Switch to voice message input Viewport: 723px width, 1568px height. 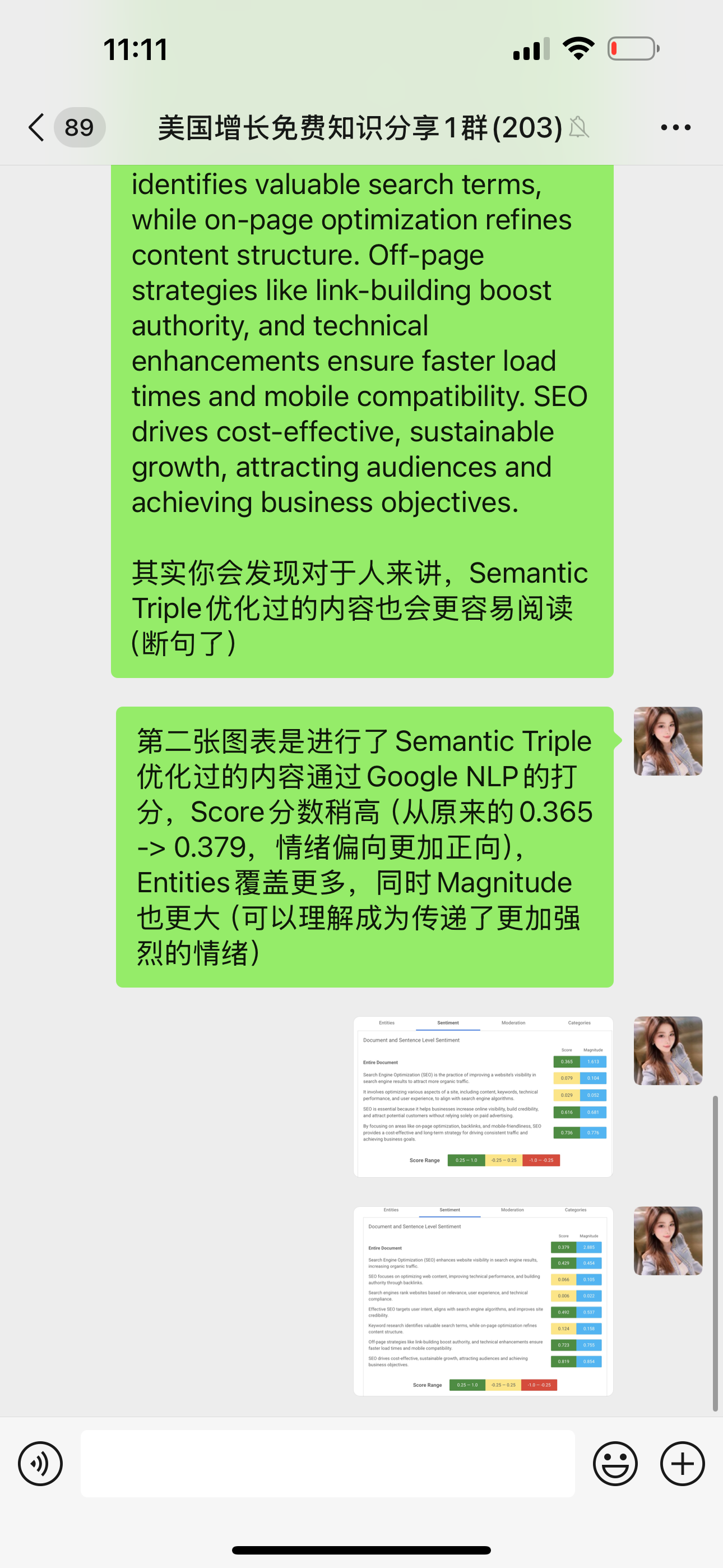coord(40,1463)
